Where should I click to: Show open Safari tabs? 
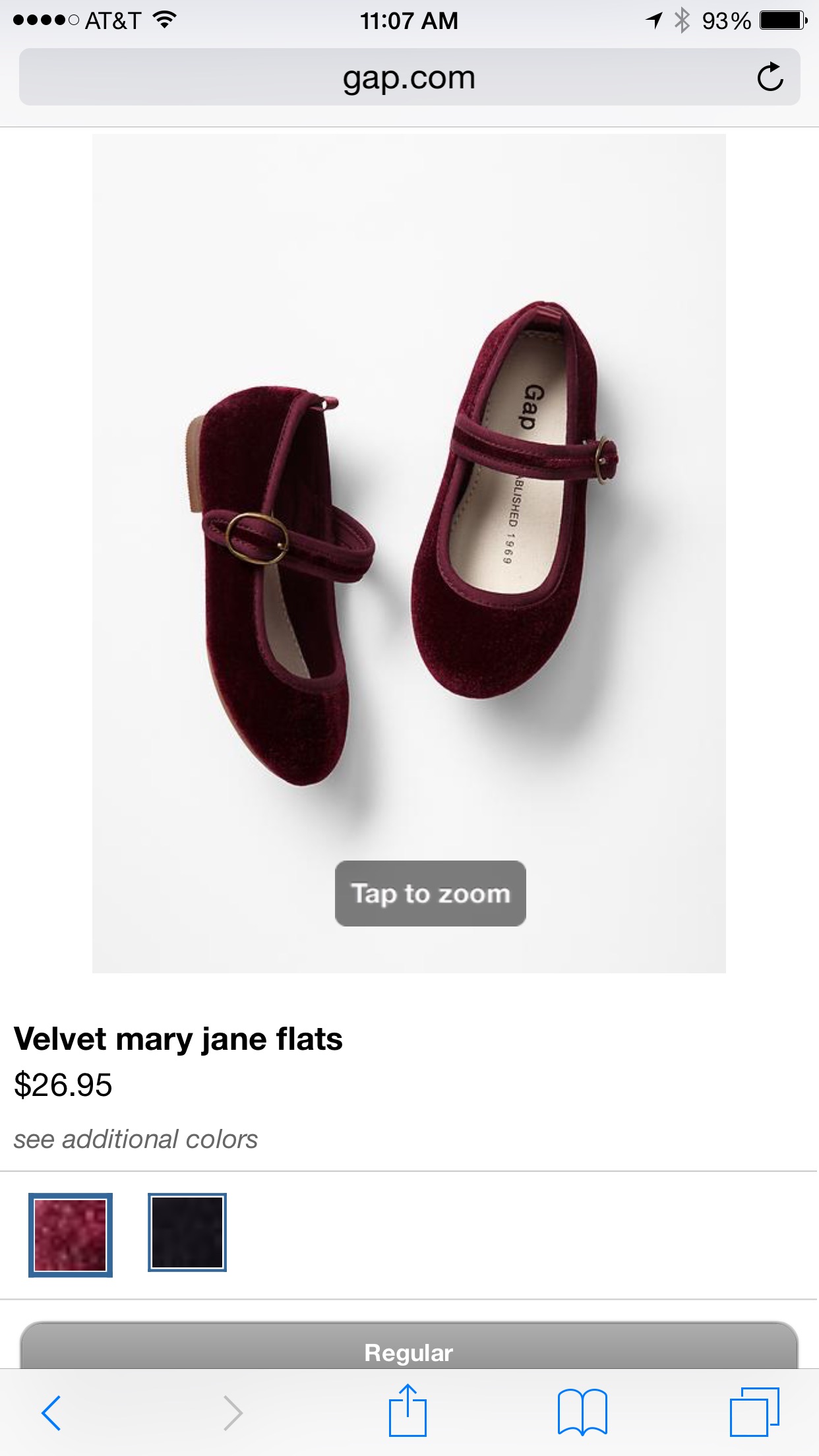pyautogui.click(x=754, y=1412)
